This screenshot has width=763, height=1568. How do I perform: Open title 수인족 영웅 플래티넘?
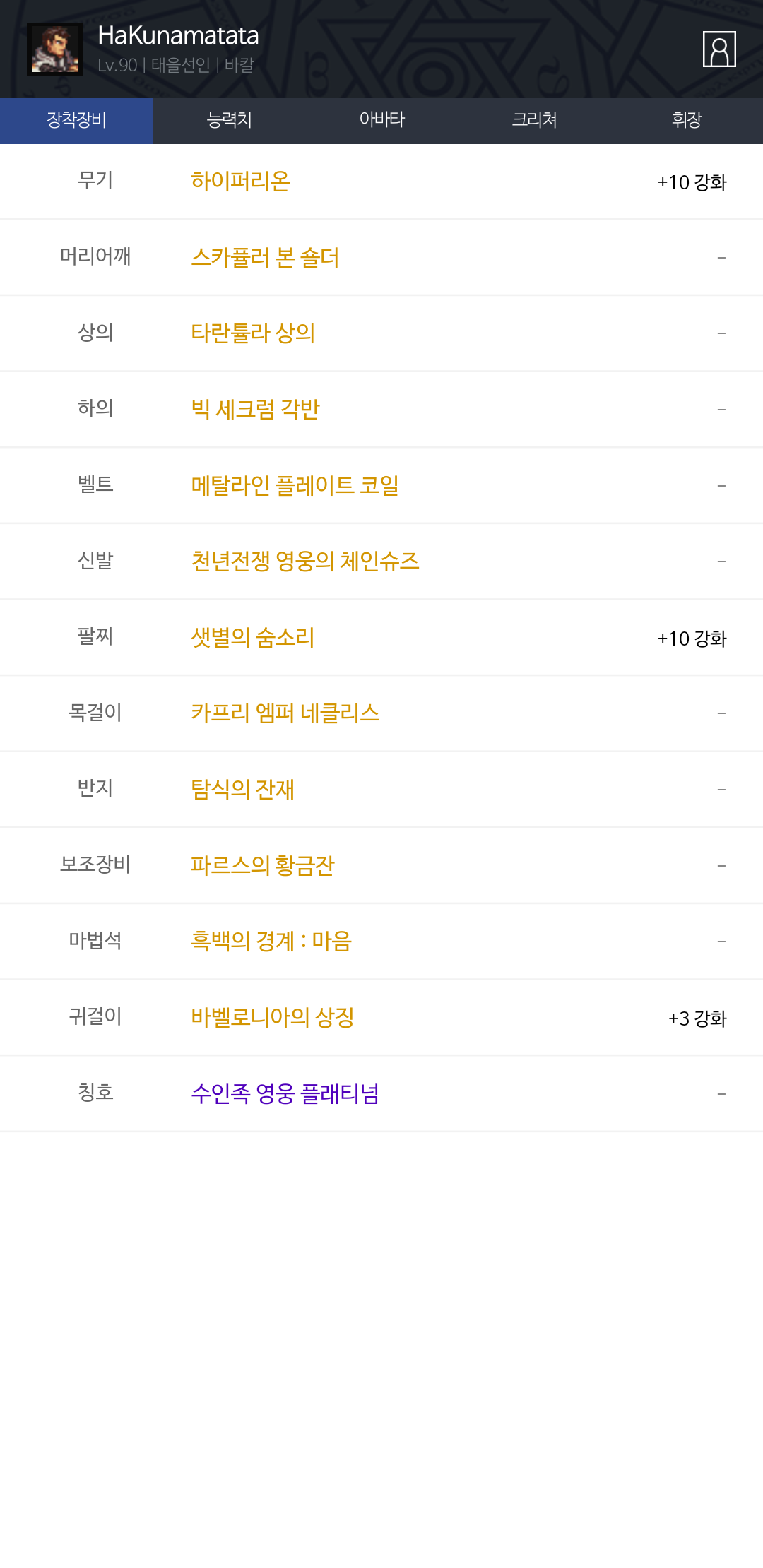[x=285, y=1094]
